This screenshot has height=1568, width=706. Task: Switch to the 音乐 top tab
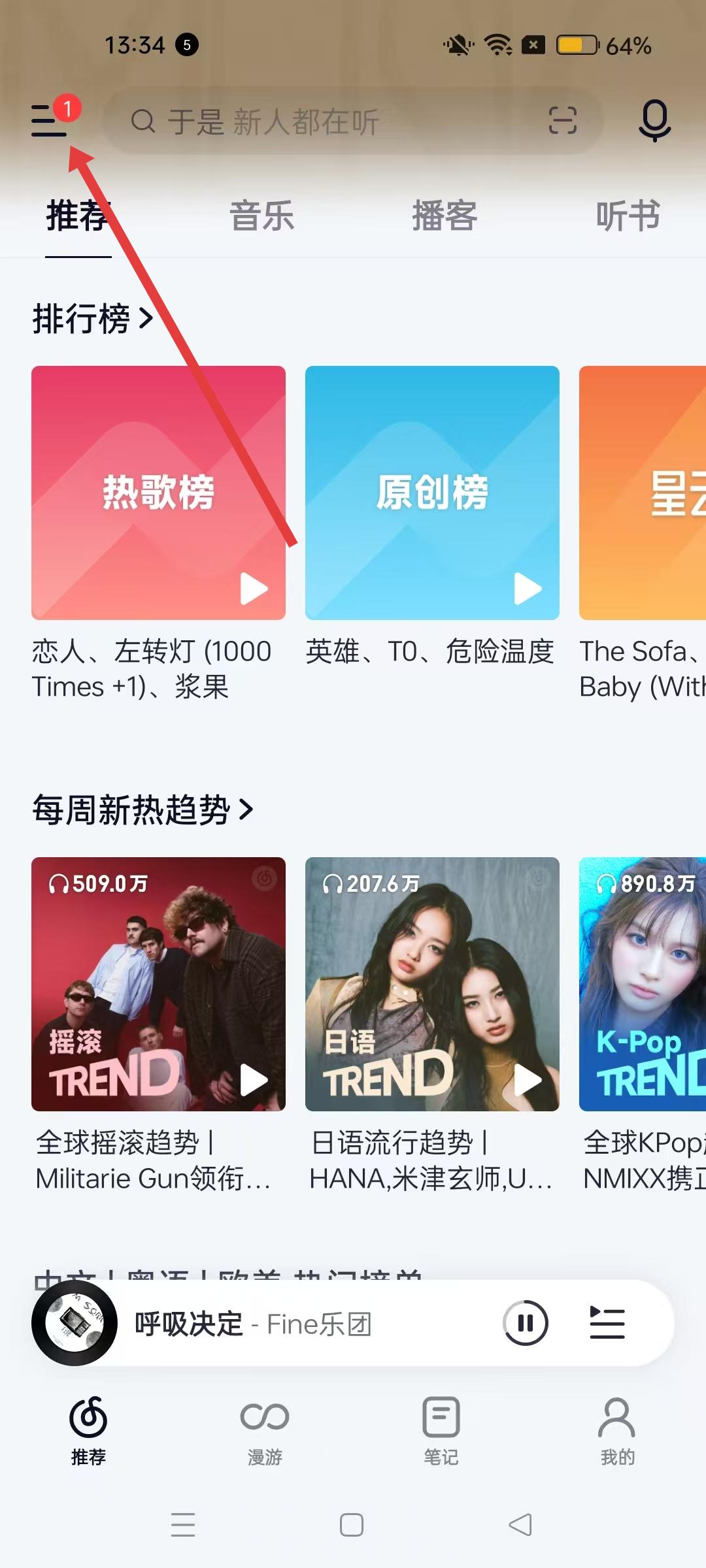click(x=261, y=216)
